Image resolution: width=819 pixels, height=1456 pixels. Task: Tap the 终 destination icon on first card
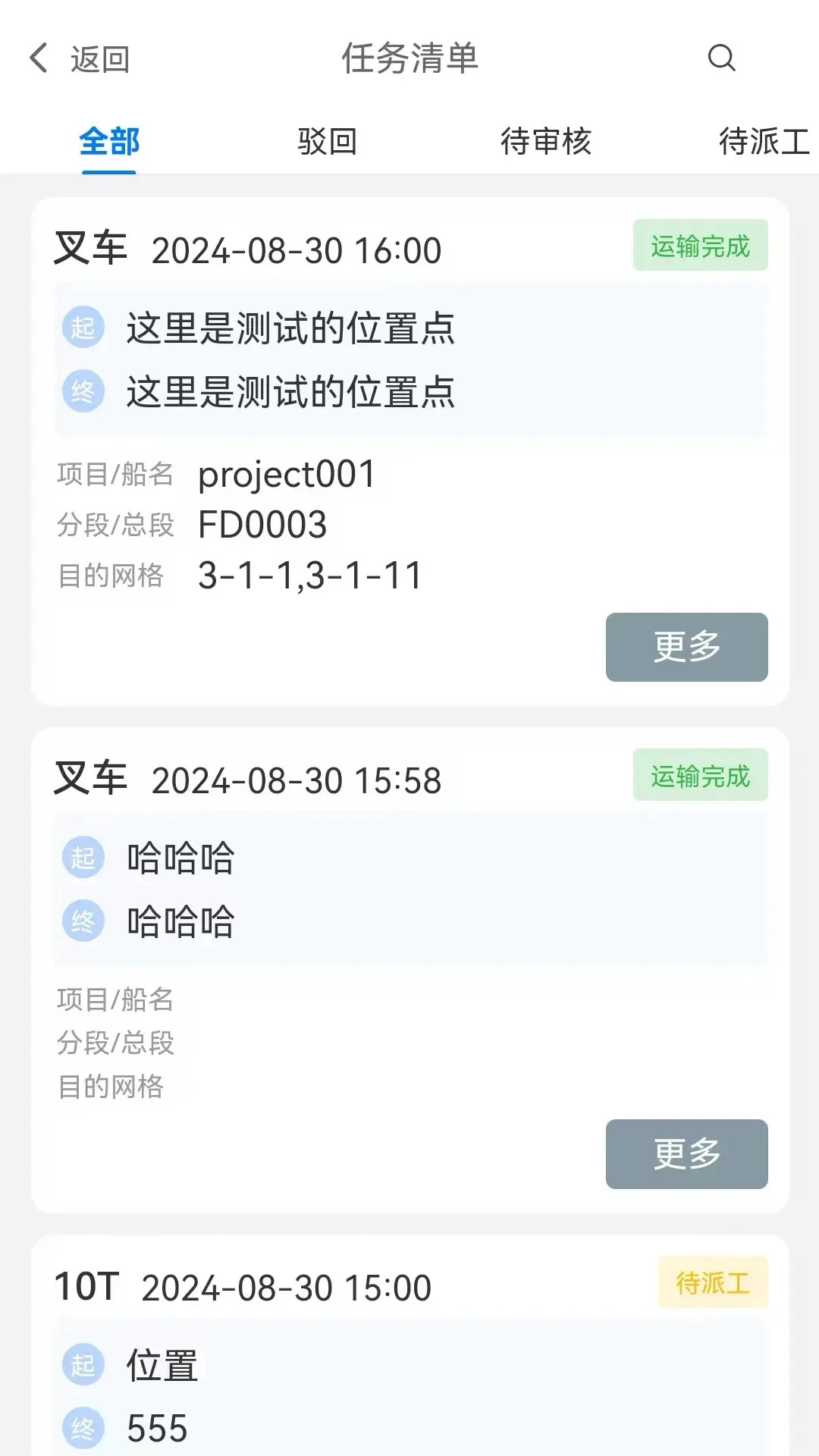pyautogui.click(x=83, y=394)
